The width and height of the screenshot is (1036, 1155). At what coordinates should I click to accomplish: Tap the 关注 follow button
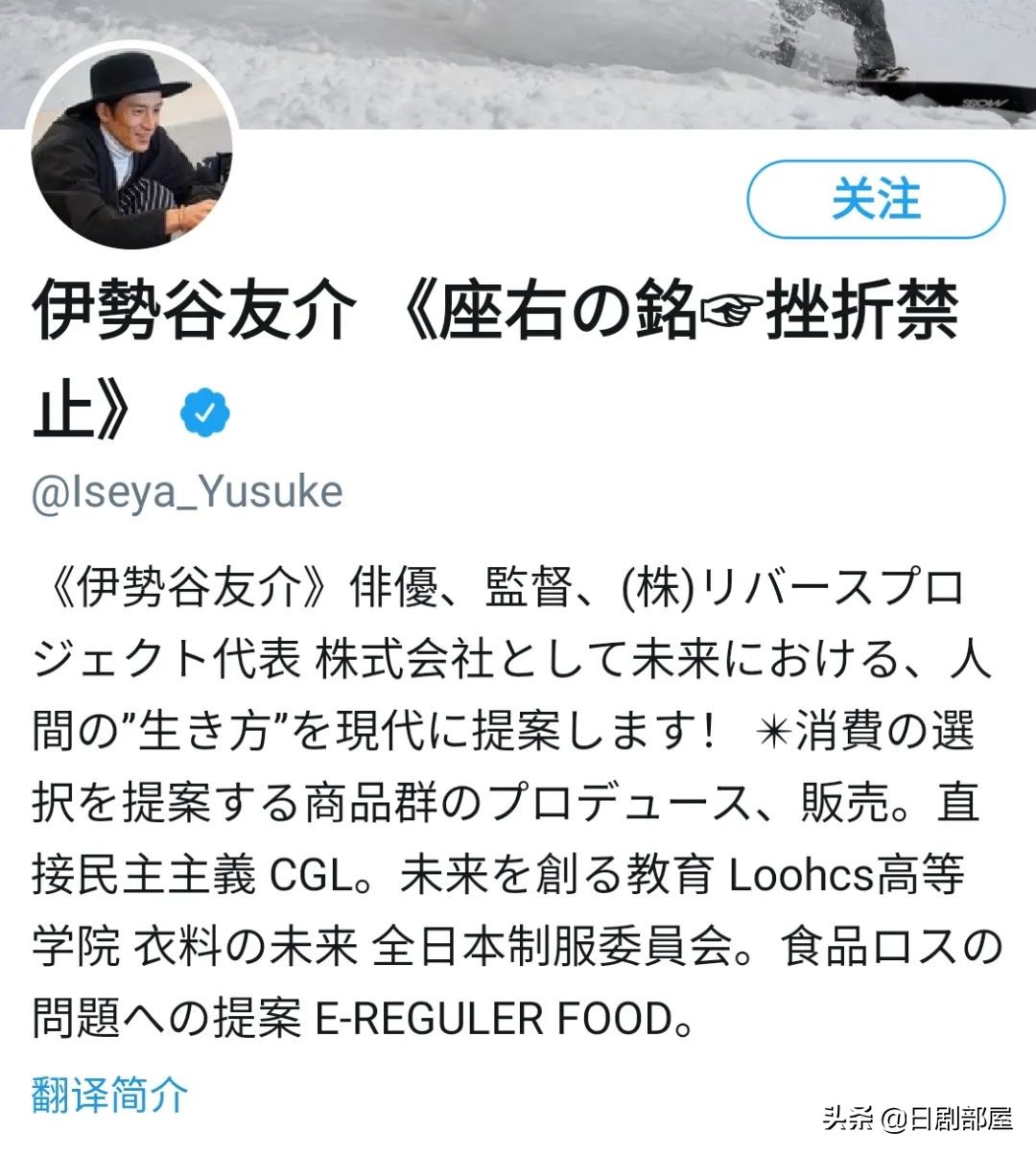click(875, 200)
